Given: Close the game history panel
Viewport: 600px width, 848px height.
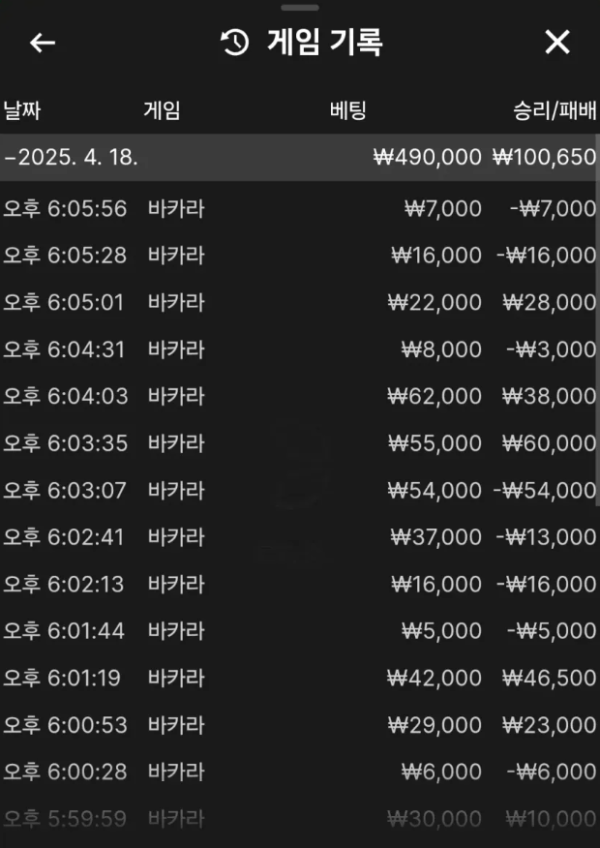Looking at the screenshot, I should tap(556, 42).
